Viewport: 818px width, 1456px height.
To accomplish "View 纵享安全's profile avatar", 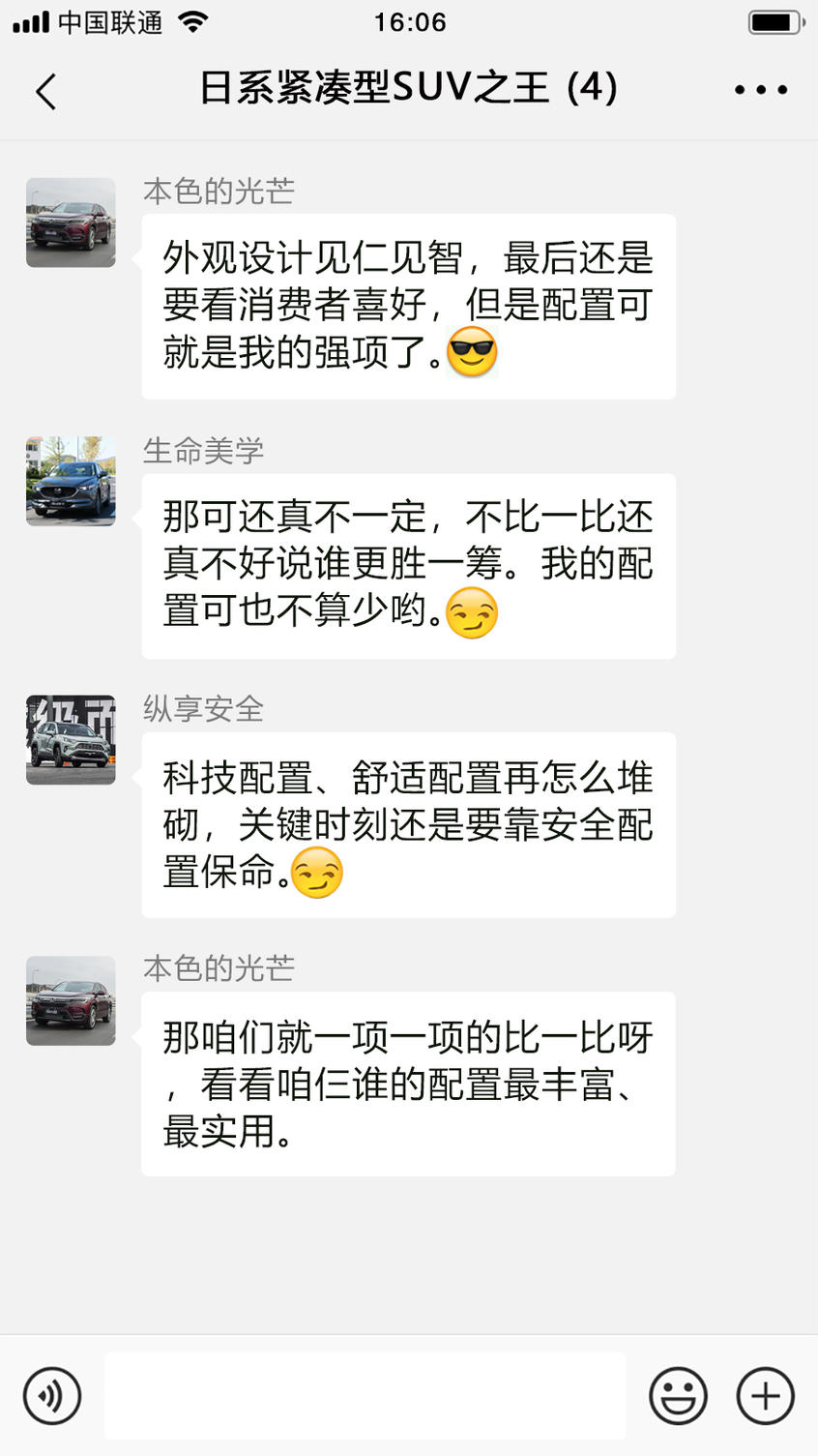I will [x=71, y=740].
